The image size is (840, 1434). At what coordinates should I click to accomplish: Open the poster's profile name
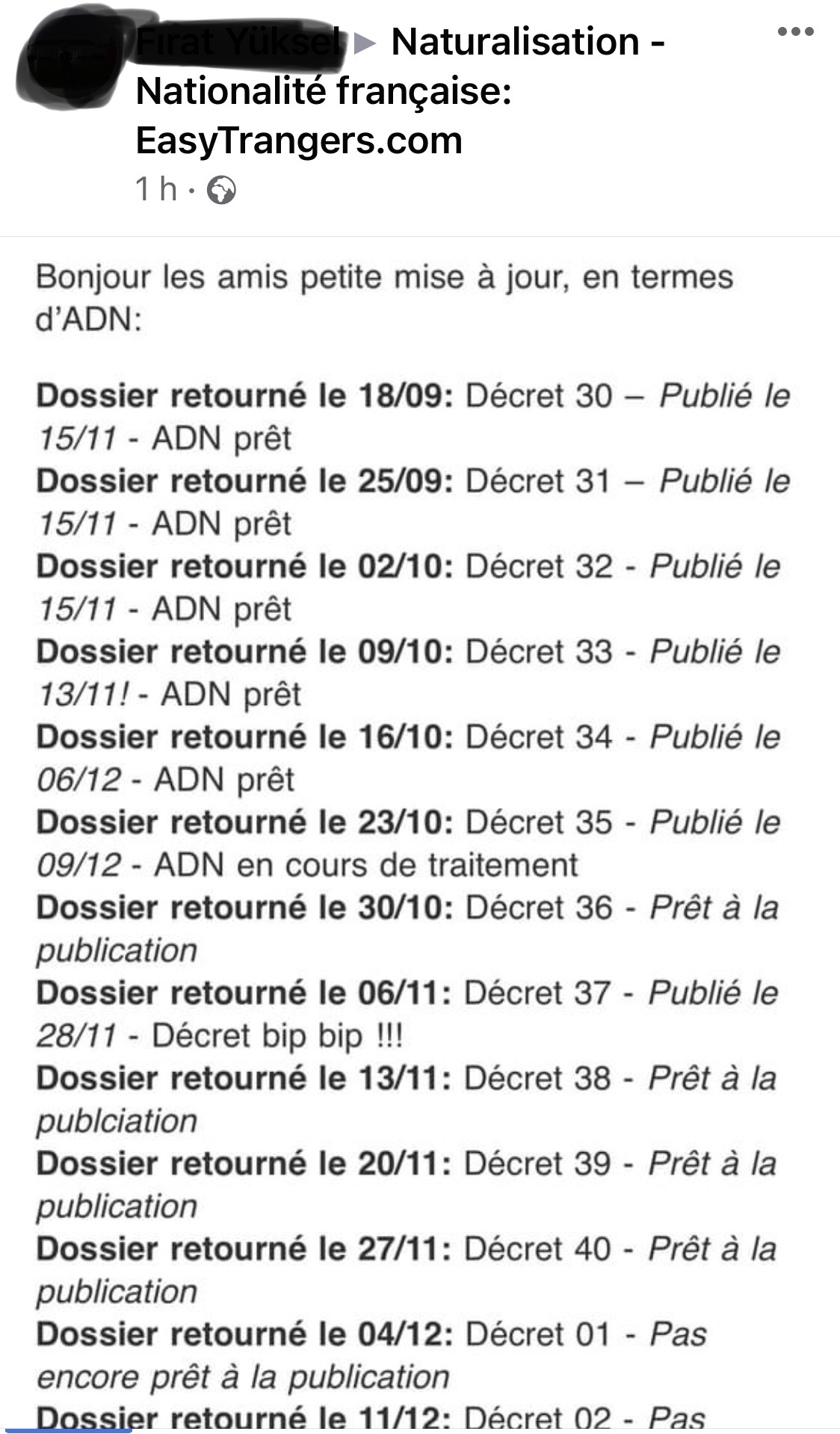click(x=239, y=41)
